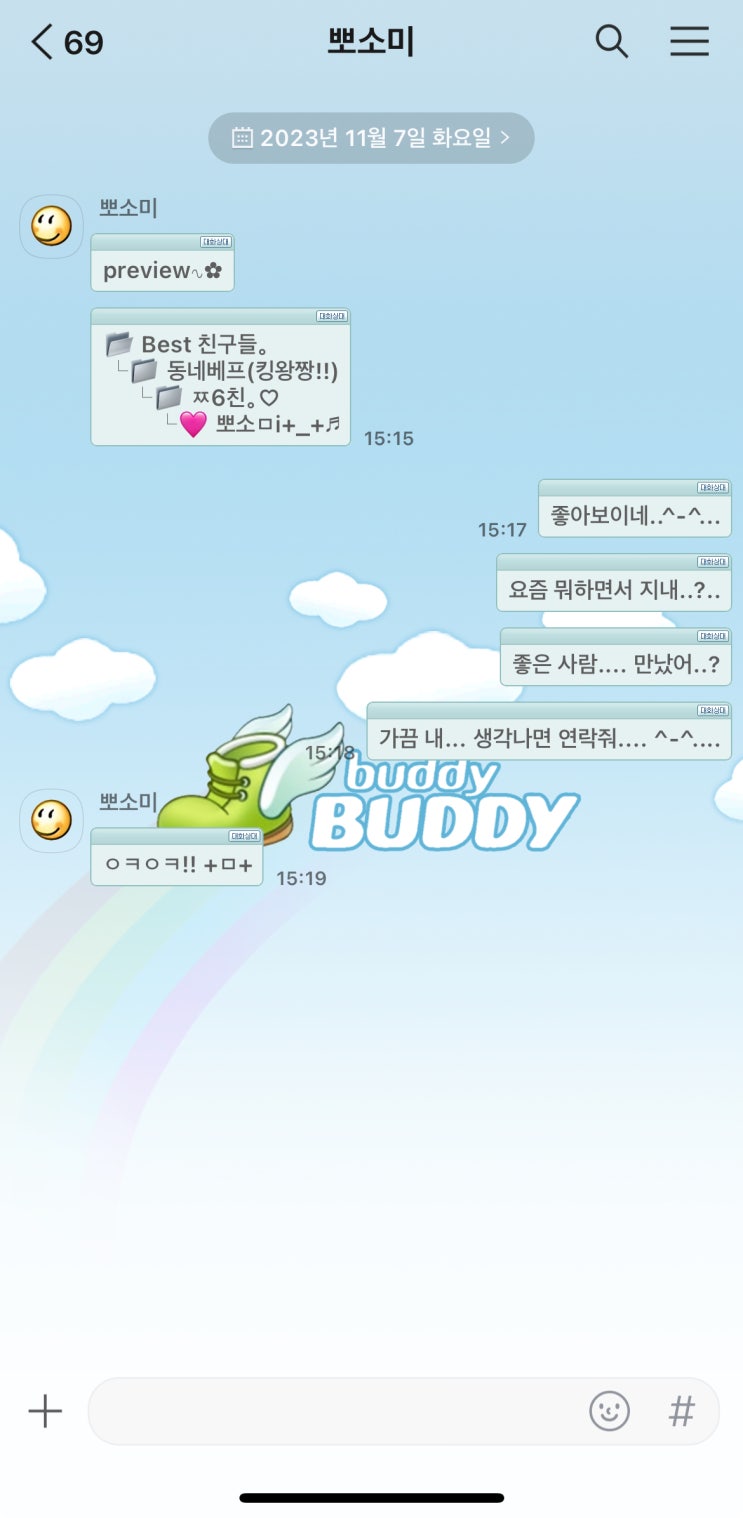Viewport: 743px width, 1518px height.
Task: Open the top 뽀소미 profile picture
Action: (52, 226)
